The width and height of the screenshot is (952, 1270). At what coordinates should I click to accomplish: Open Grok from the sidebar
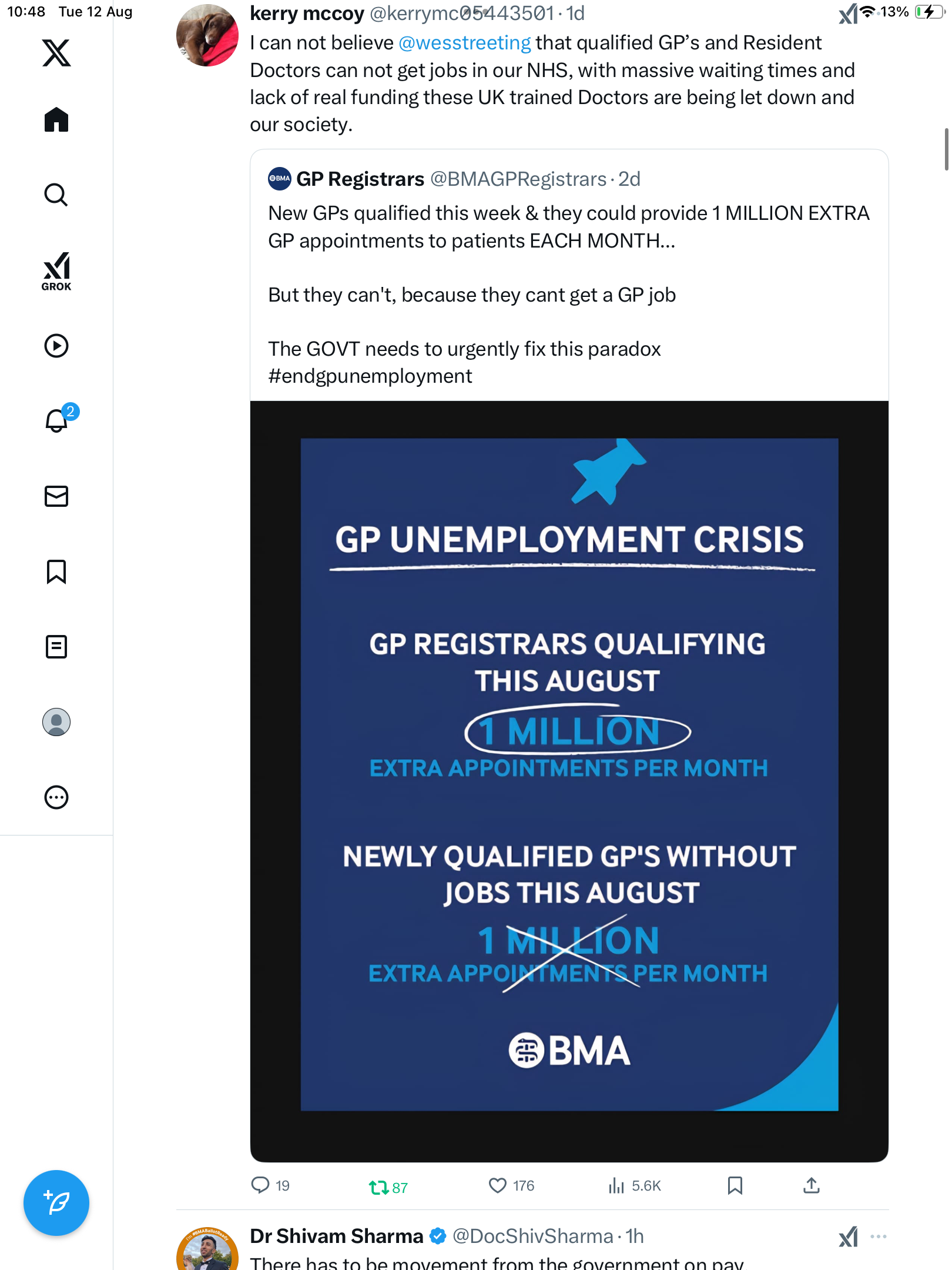pyautogui.click(x=56, y=271)
